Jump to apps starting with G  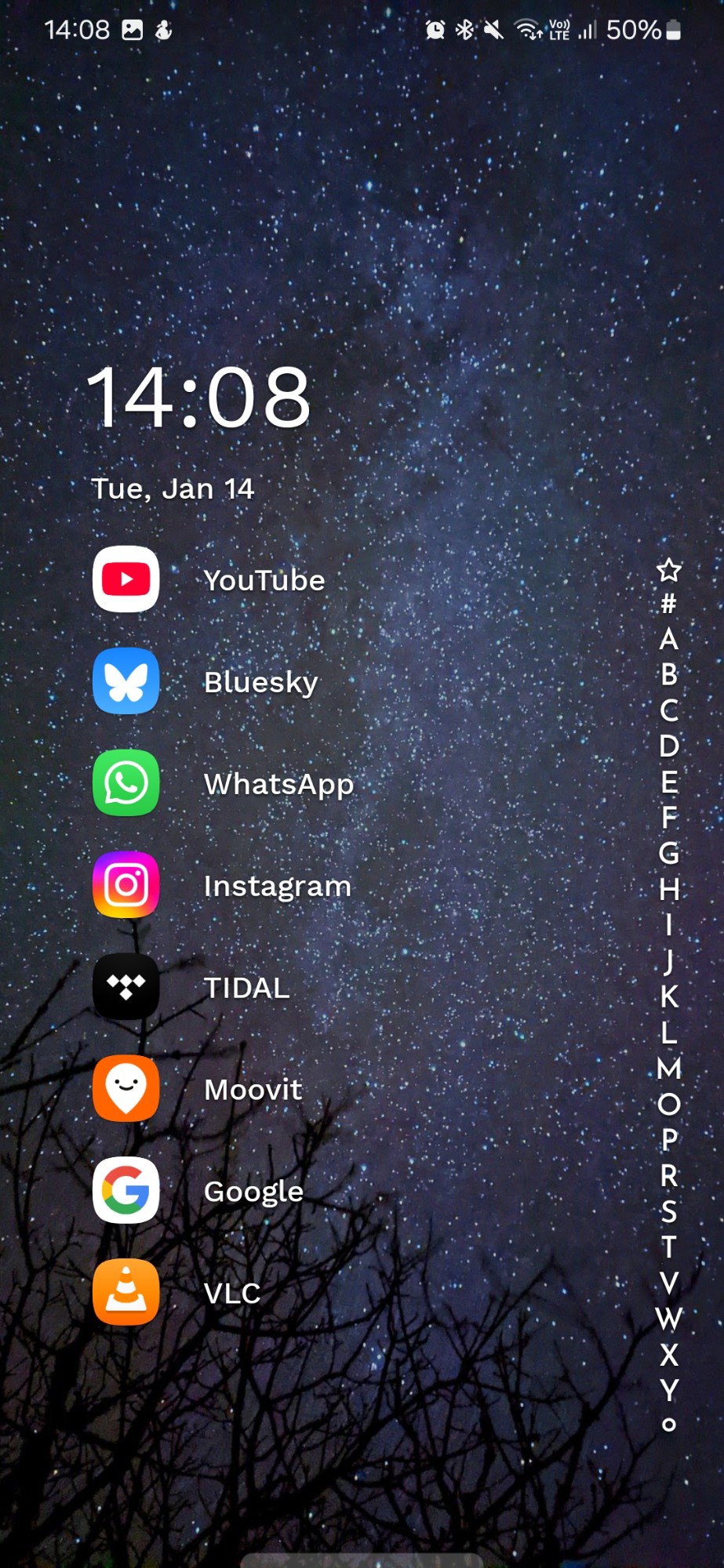pos(668,853)
